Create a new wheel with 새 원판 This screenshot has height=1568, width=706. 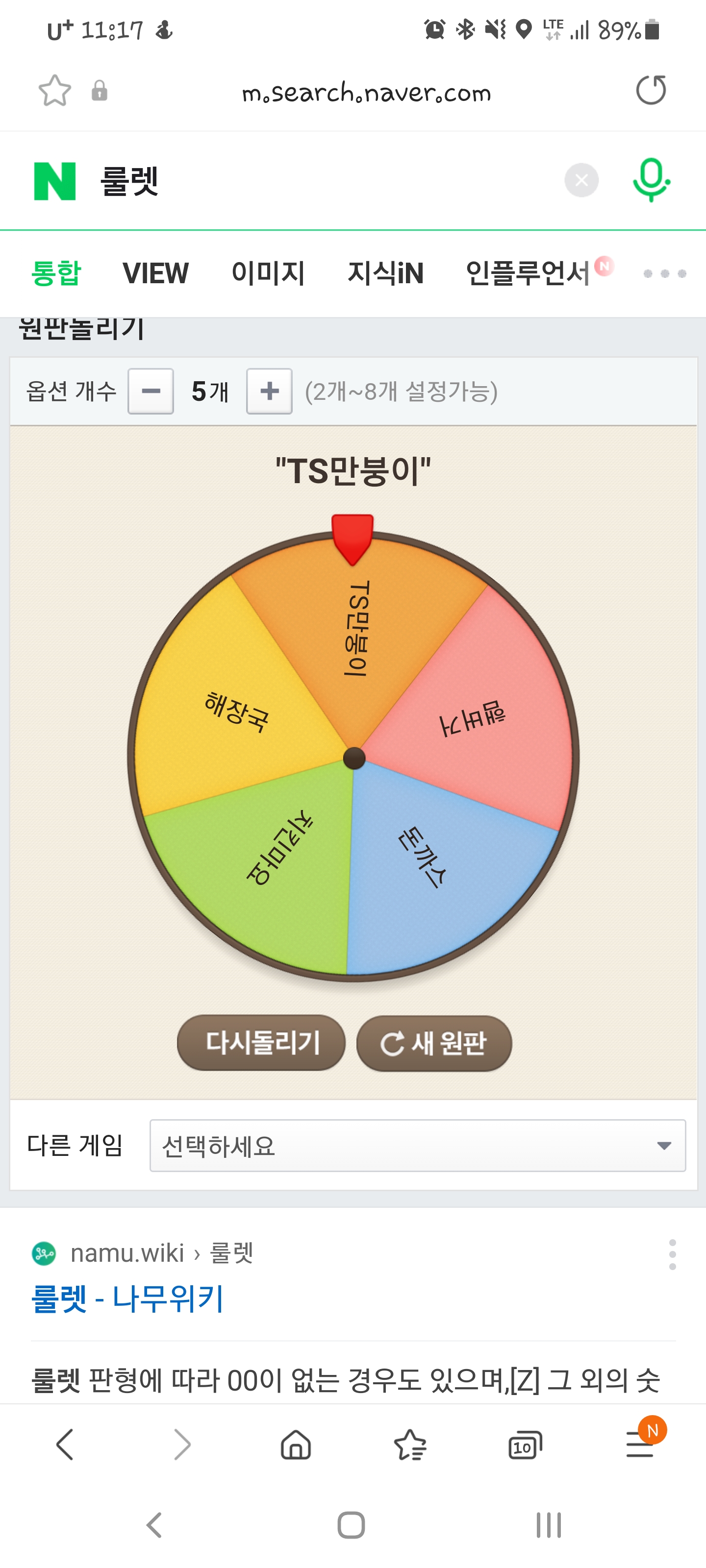pos(434,1043)
